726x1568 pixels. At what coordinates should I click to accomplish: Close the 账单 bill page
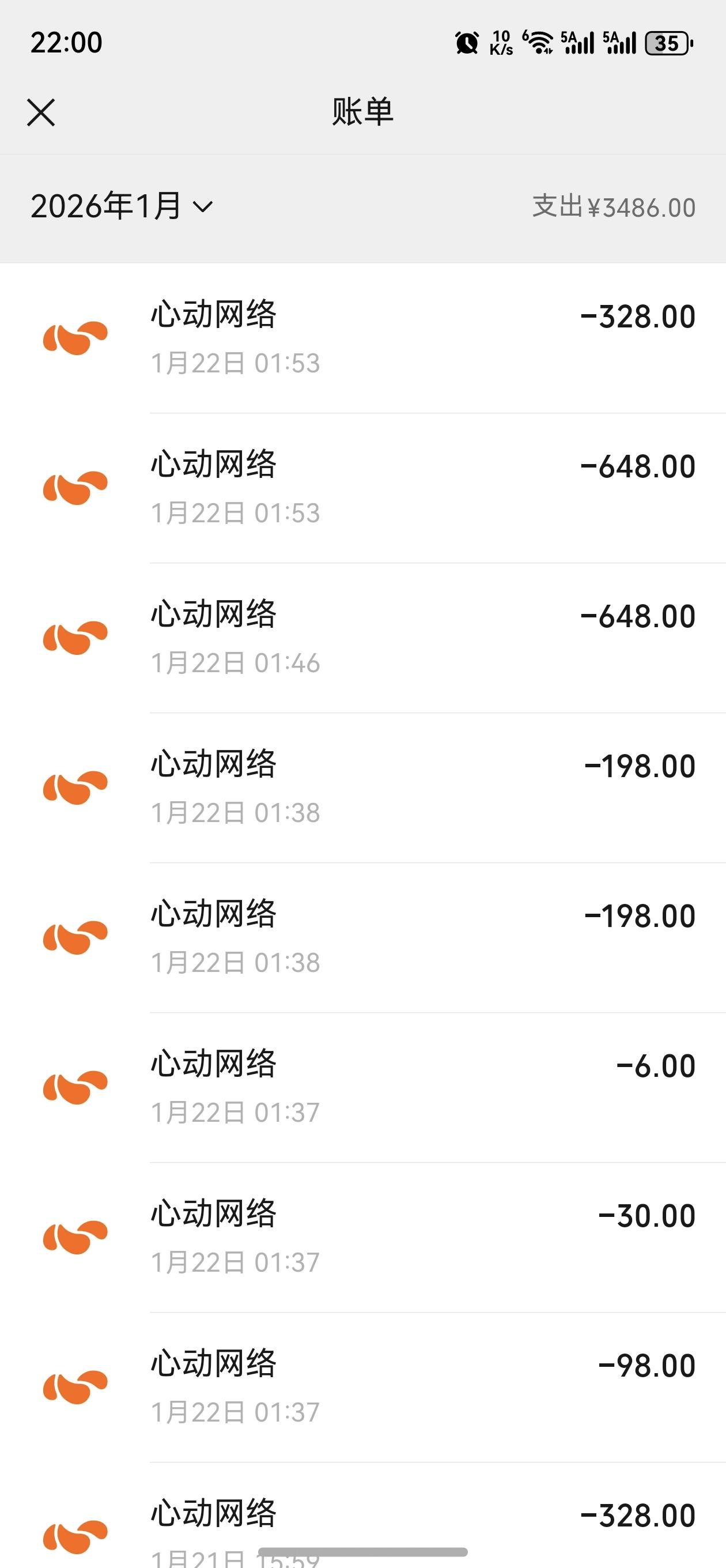click(41, 112)
